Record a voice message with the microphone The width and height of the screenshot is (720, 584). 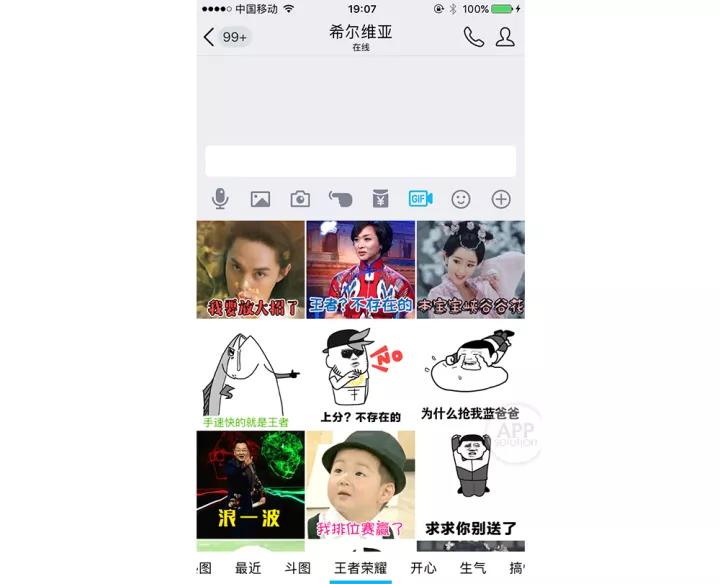[220, 199]
